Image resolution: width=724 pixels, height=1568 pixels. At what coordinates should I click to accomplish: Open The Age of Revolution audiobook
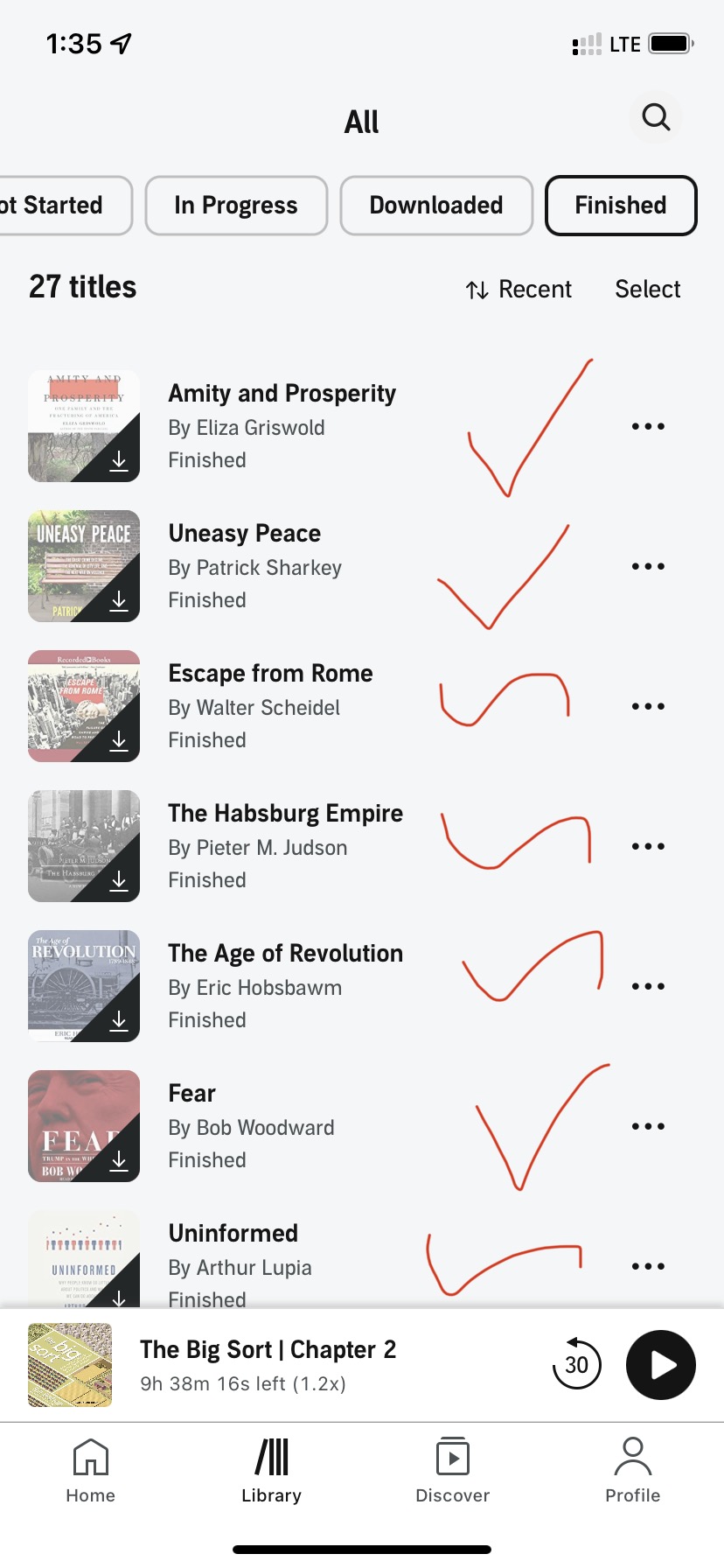click(x=285, y=954)
